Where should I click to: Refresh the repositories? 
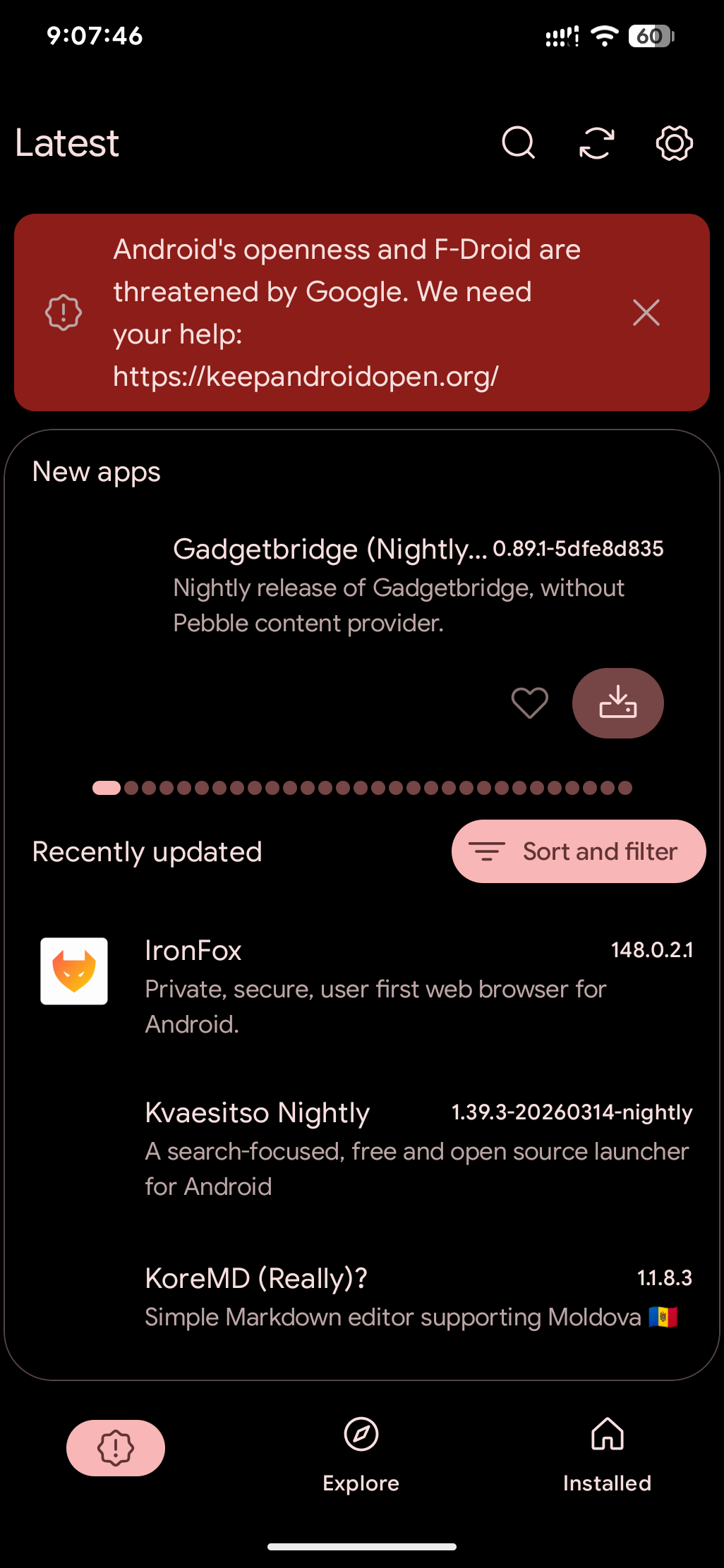596,143
